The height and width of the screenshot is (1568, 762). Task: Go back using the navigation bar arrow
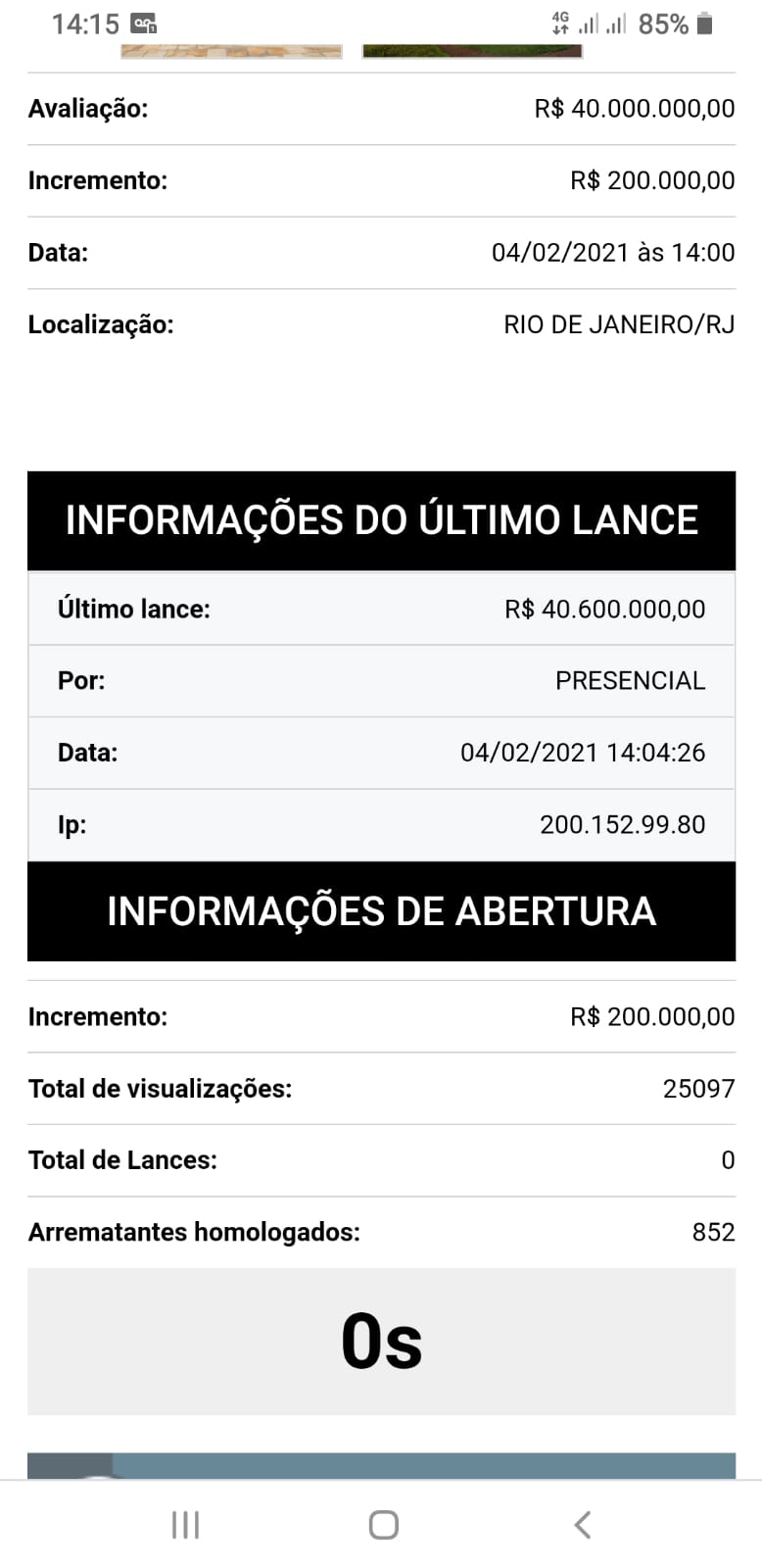point(582,1524)
